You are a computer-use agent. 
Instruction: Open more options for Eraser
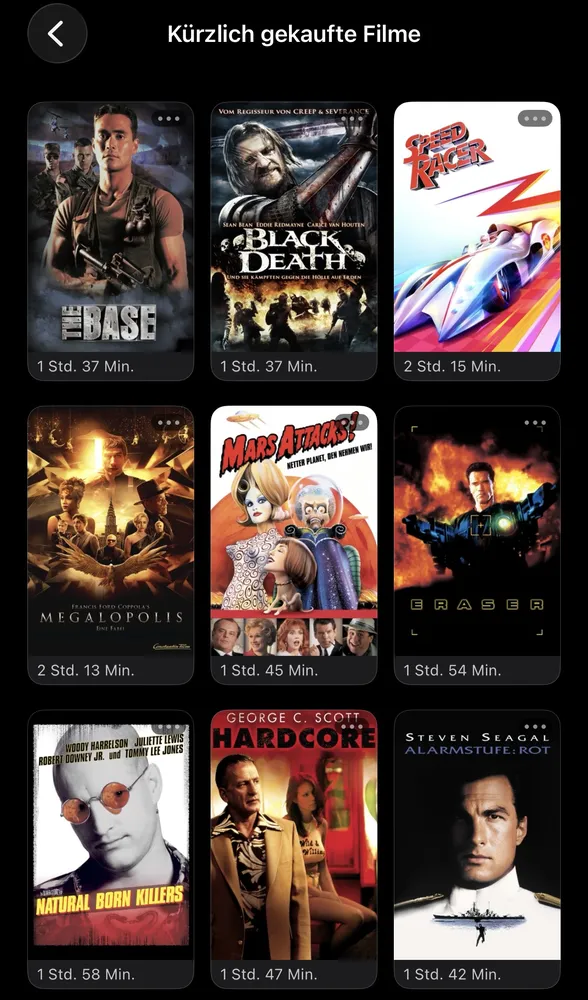534,423
